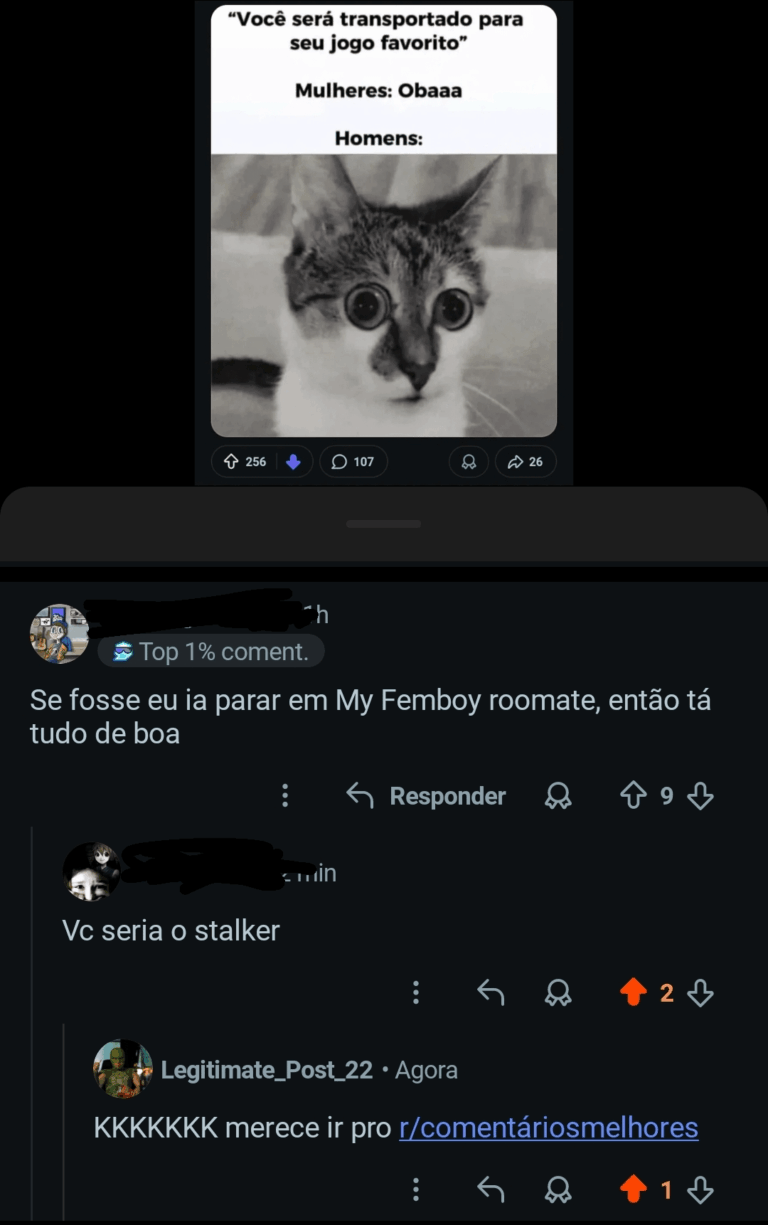Open overflow menu on My Femboy roomate comment

pyautogui.click(x=285, y=796)
